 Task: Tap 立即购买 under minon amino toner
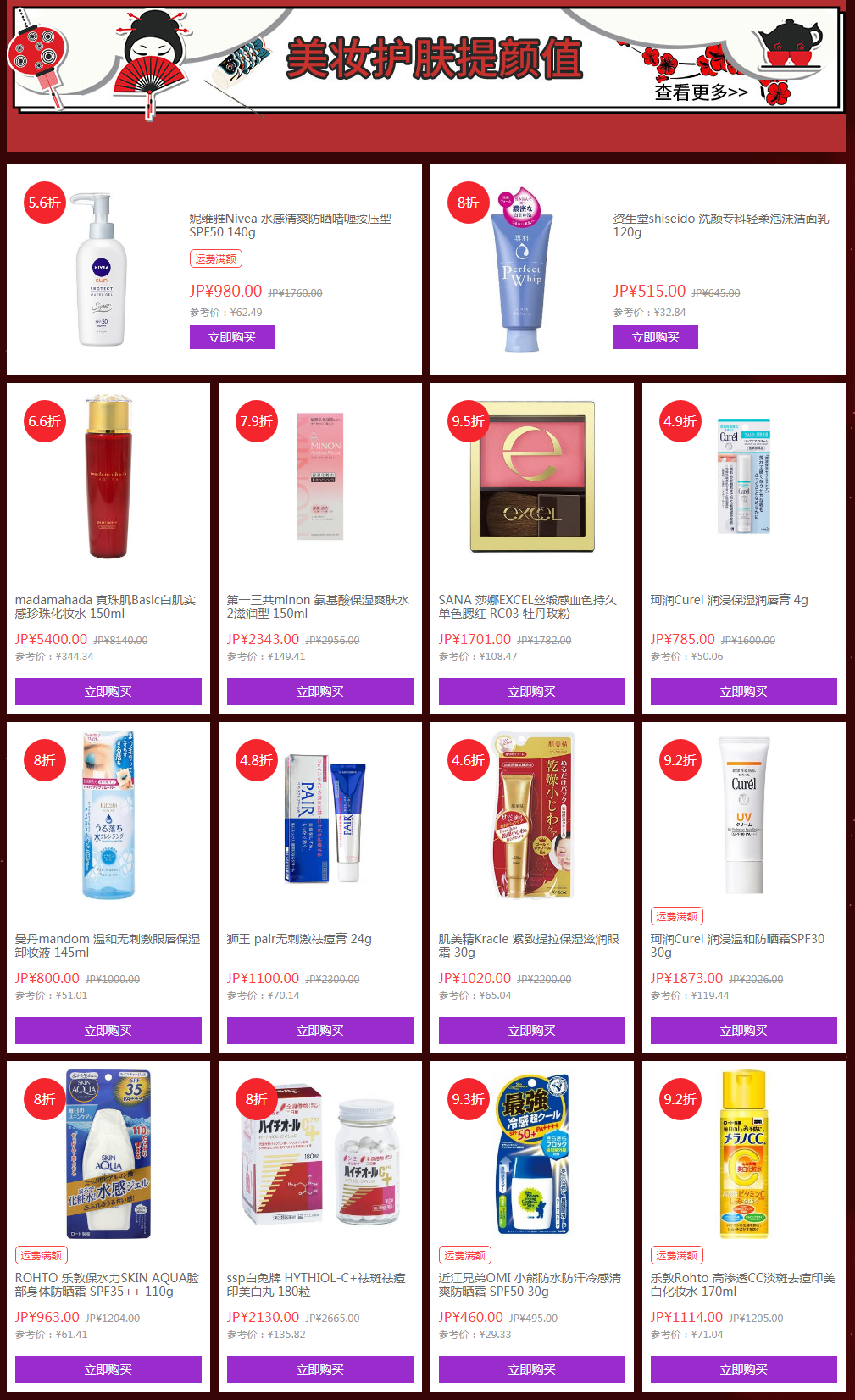[319, 692]
